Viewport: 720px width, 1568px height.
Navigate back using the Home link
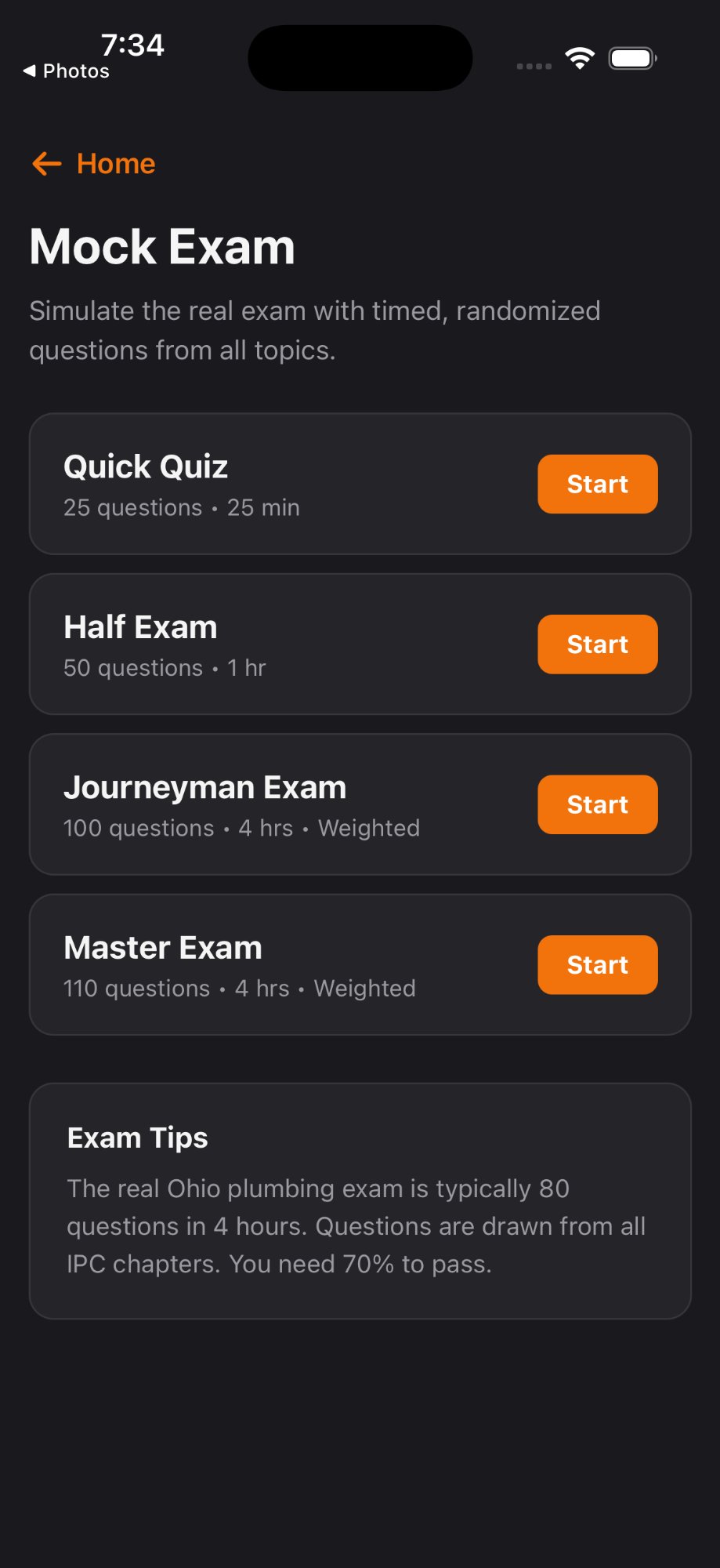pyautogui.click(x=115, y=164)
